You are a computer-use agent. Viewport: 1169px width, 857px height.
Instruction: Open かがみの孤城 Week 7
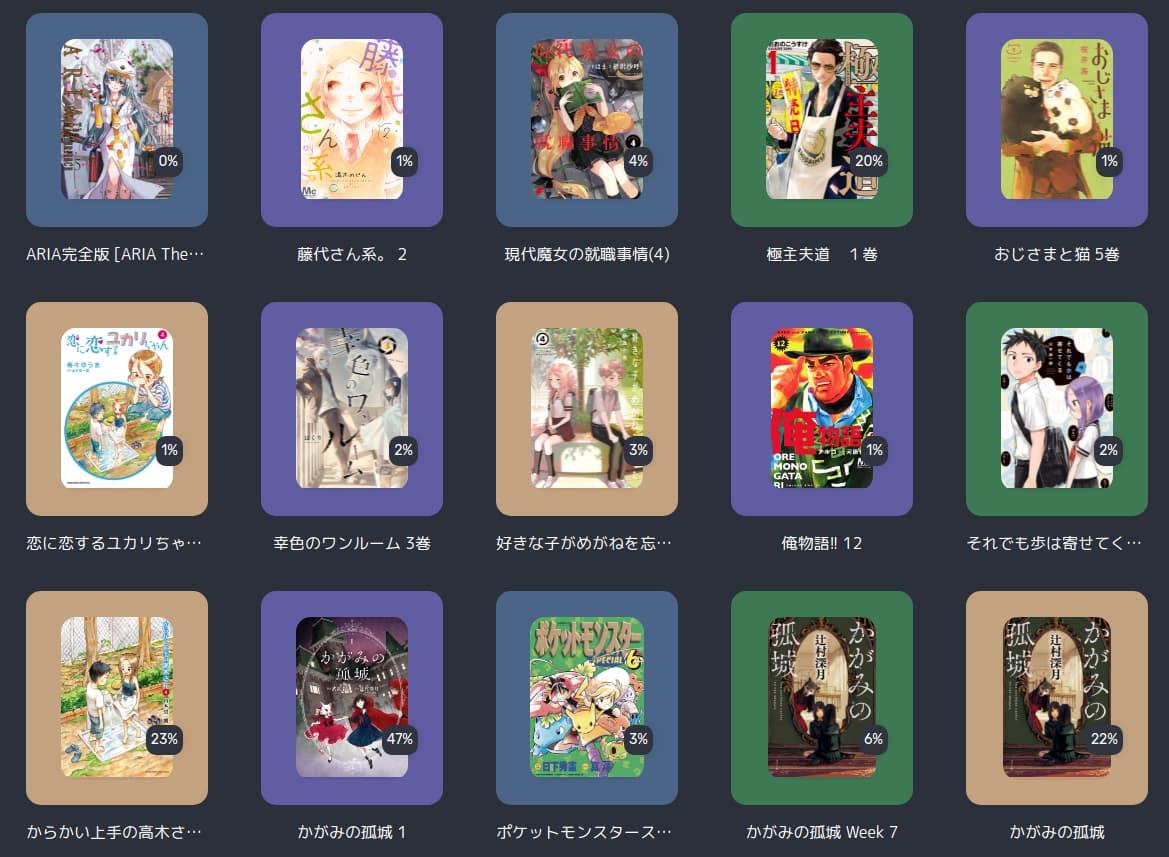pyautogui.click(x=821, y=697)
